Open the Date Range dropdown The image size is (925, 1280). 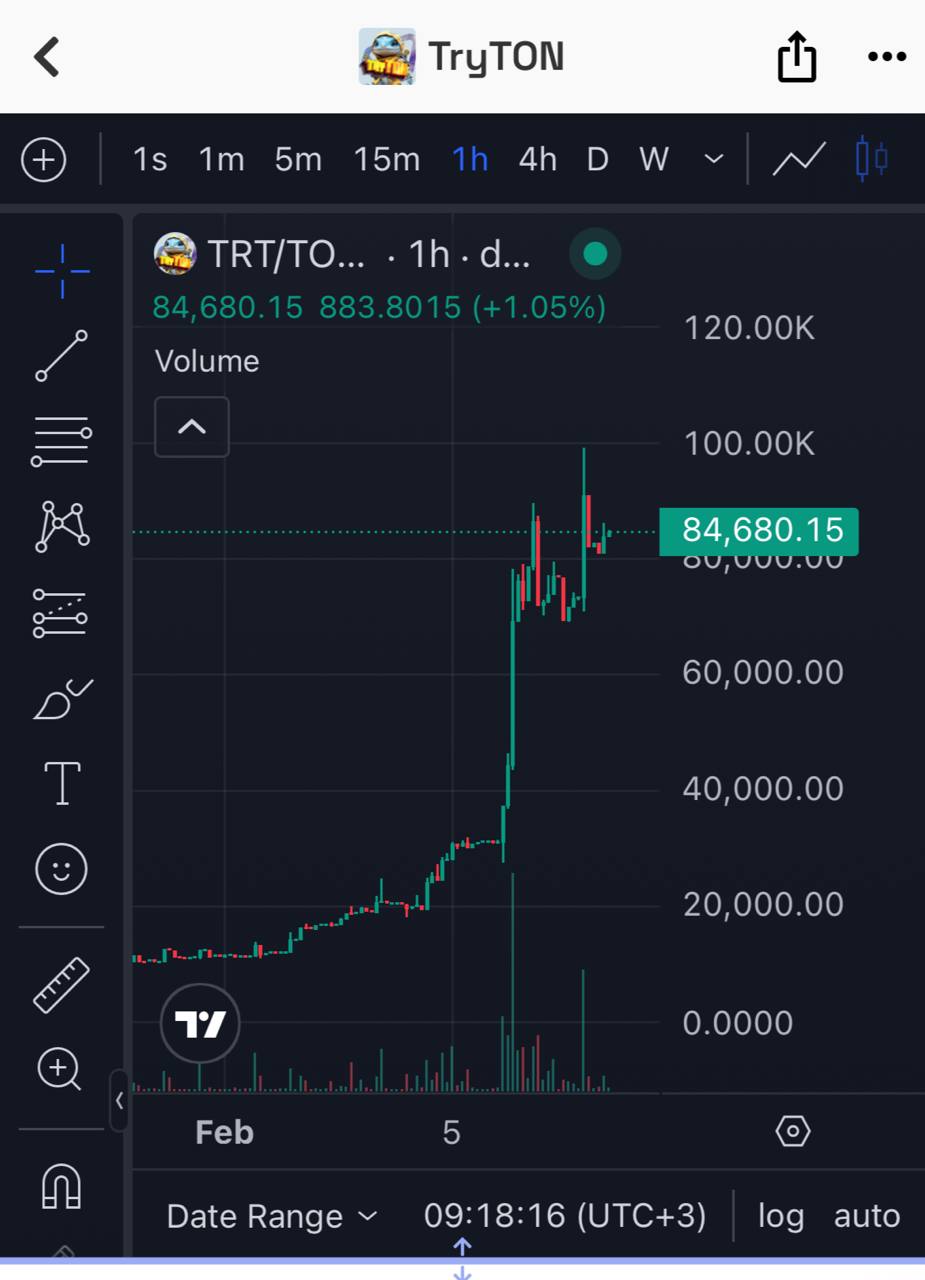[272, 1216]
